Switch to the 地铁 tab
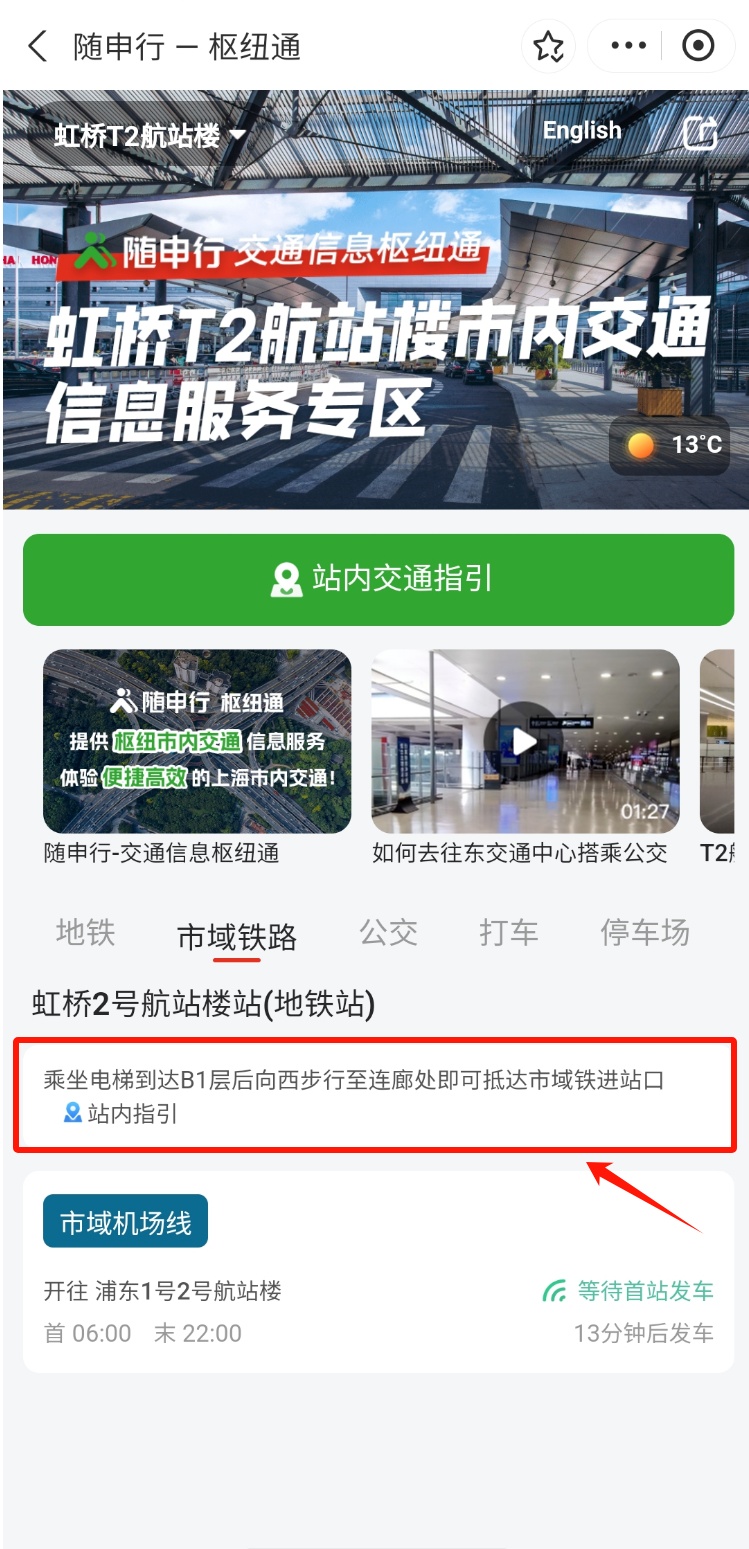The image size is (749, 1549). tap(86, 933)
